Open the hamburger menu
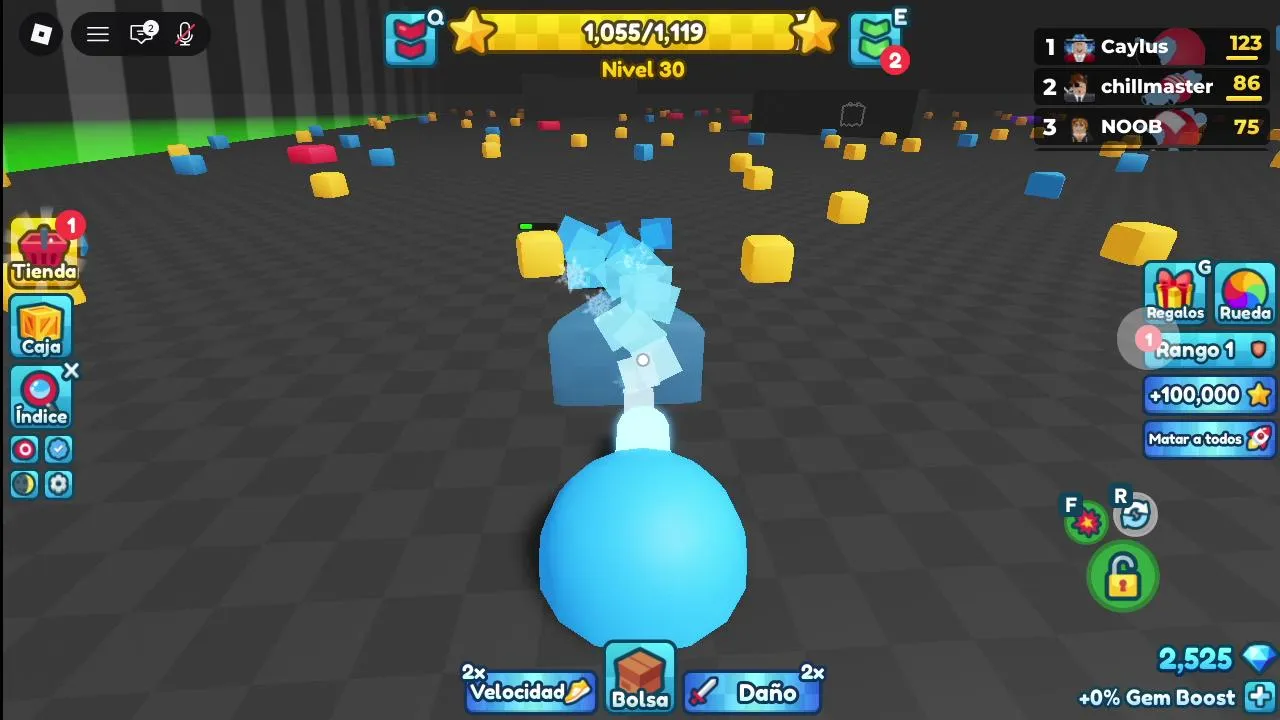 [x=97, y=35]
